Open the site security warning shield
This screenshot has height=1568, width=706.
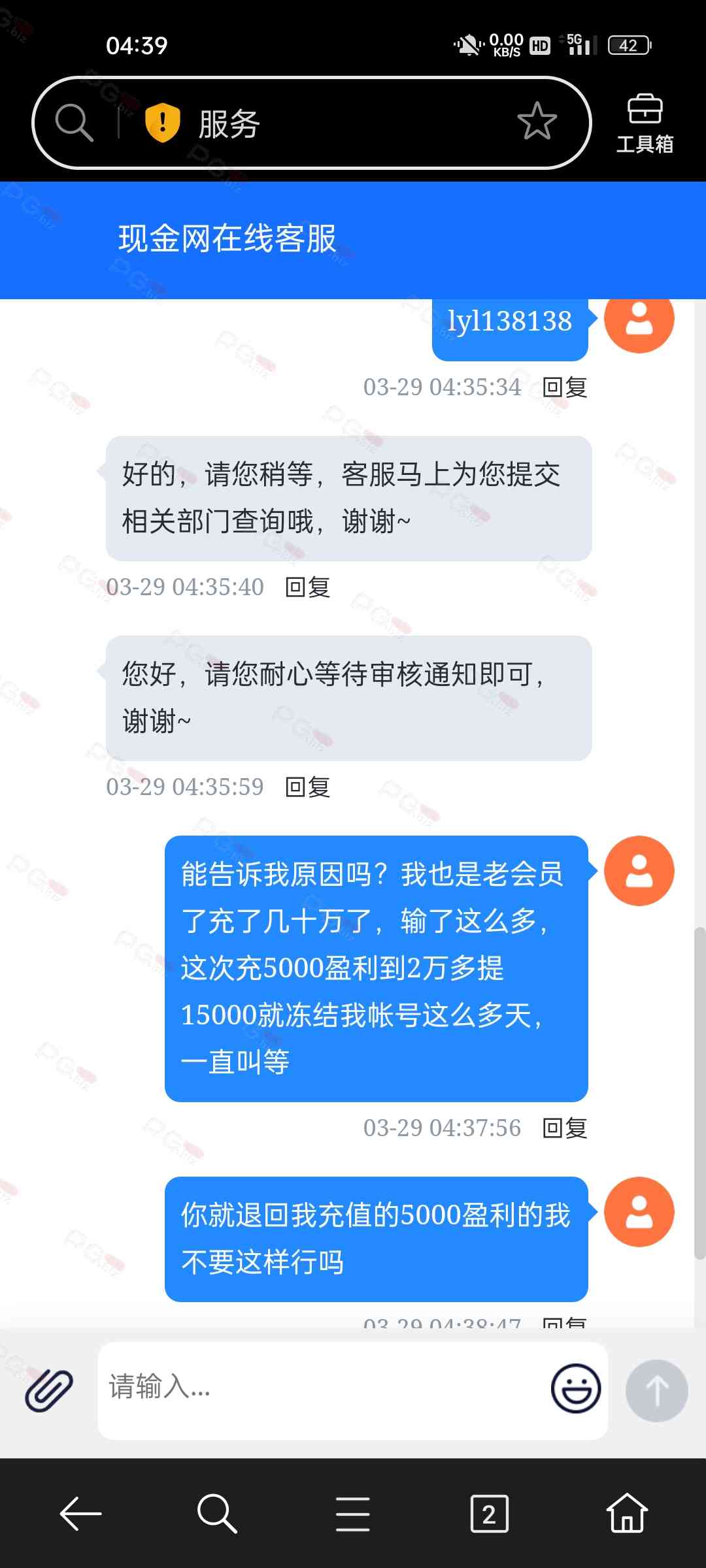coord(162,122)
